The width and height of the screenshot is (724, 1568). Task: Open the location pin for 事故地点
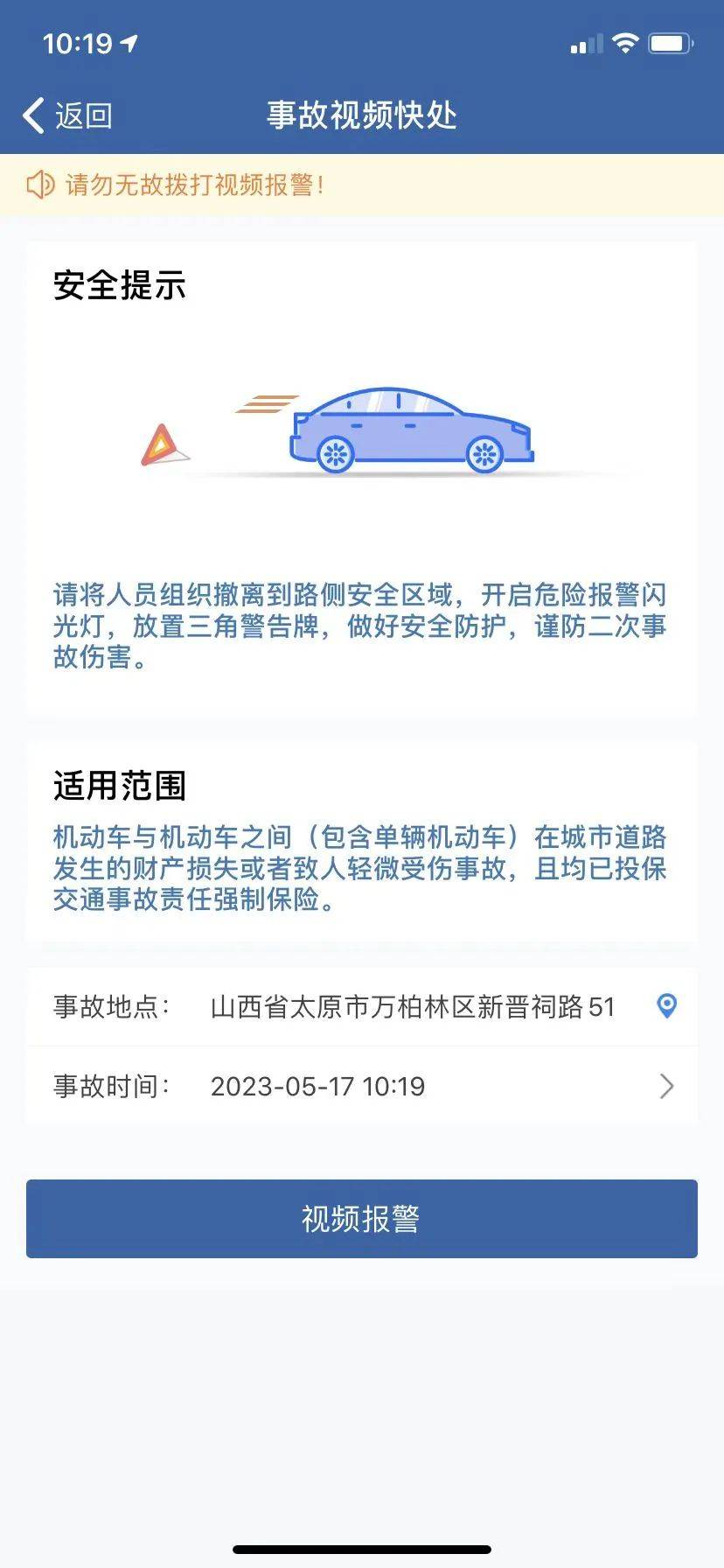[666, 1006]
